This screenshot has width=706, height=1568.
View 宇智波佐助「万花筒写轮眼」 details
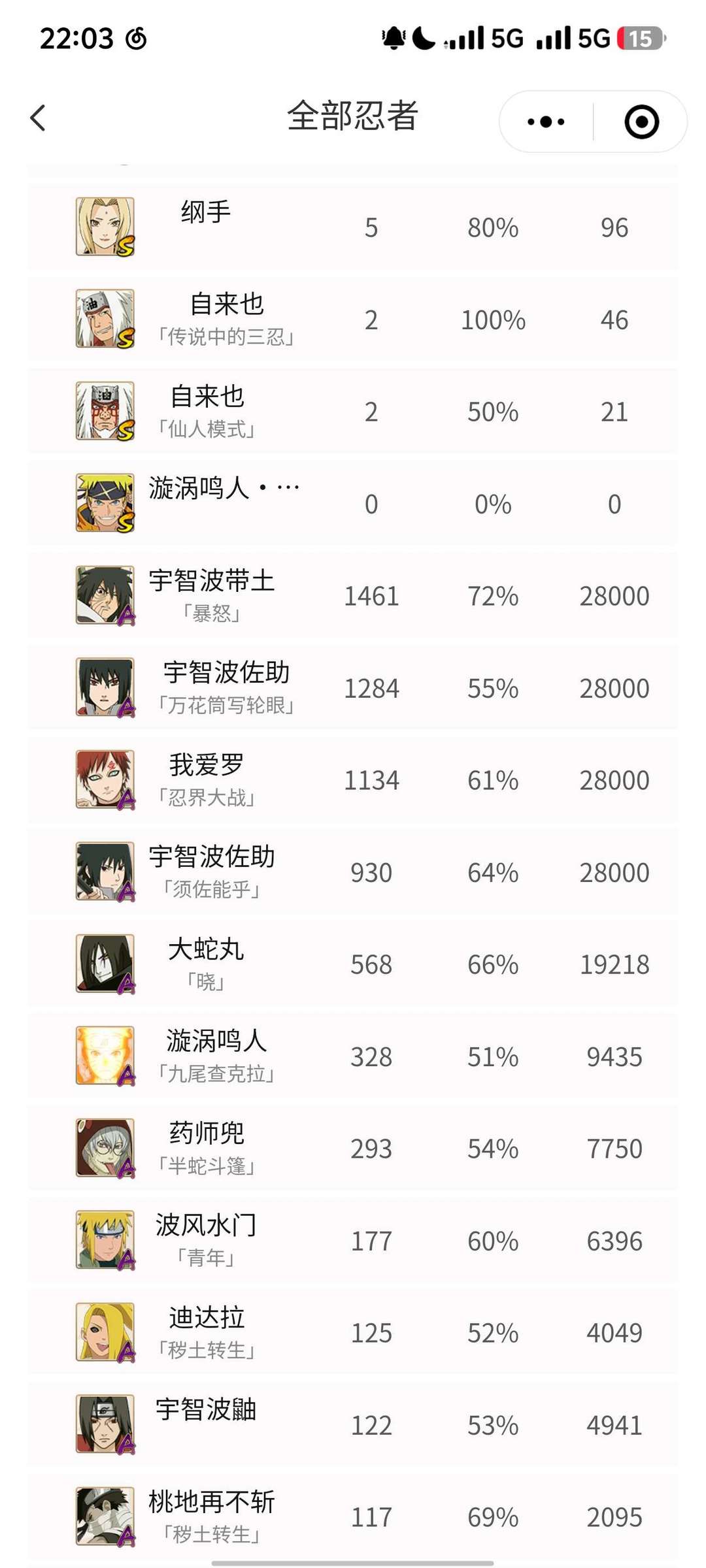tap(353, 687)
